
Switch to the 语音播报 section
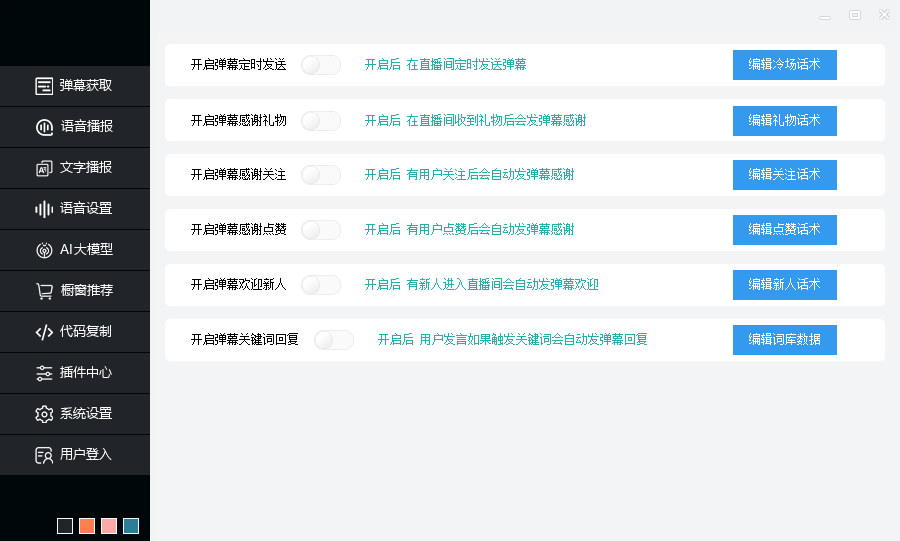pos(75,127)
